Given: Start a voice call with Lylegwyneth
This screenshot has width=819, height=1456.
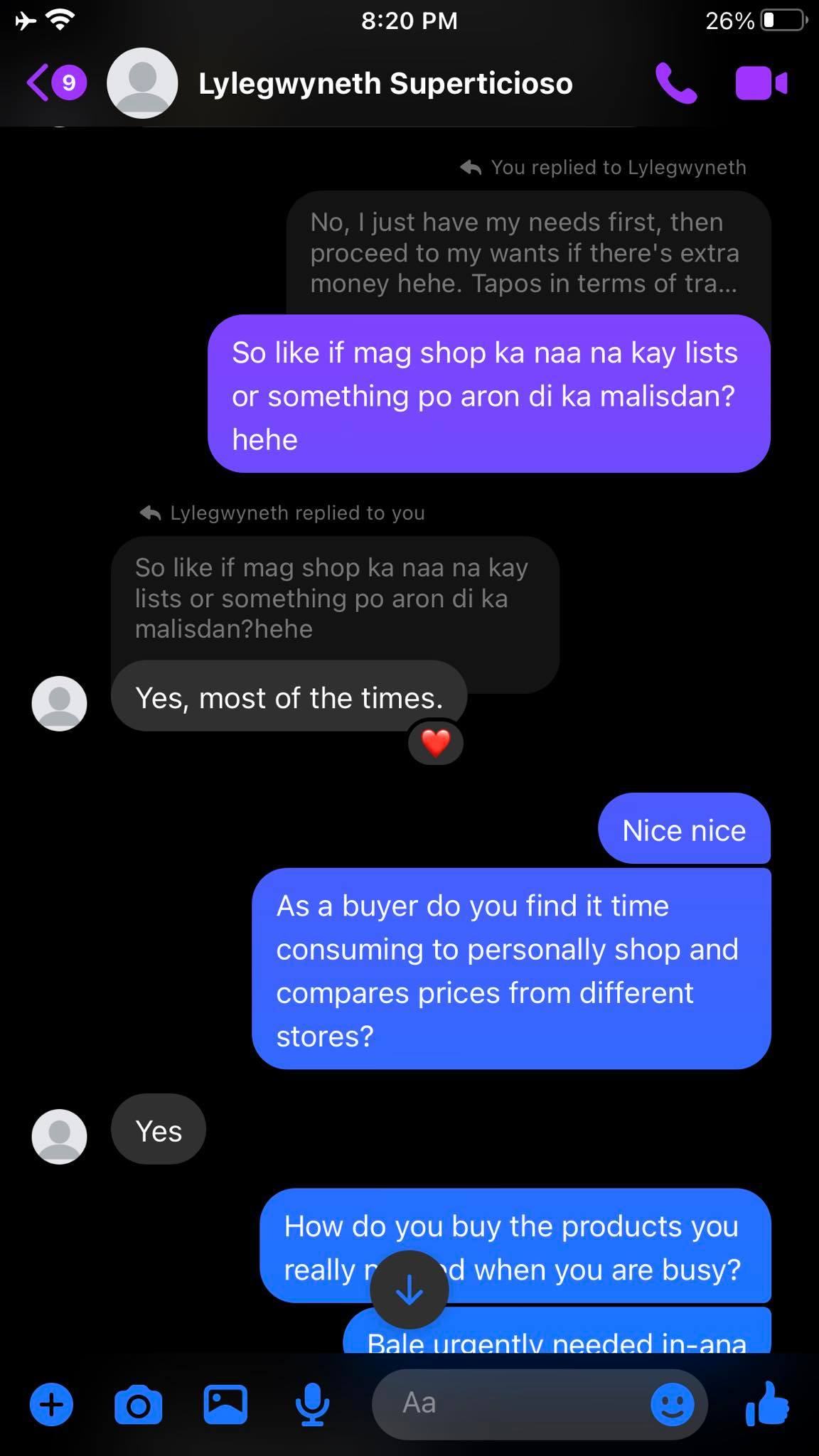Looking at the screenshot, I should [x=675, y=84].
